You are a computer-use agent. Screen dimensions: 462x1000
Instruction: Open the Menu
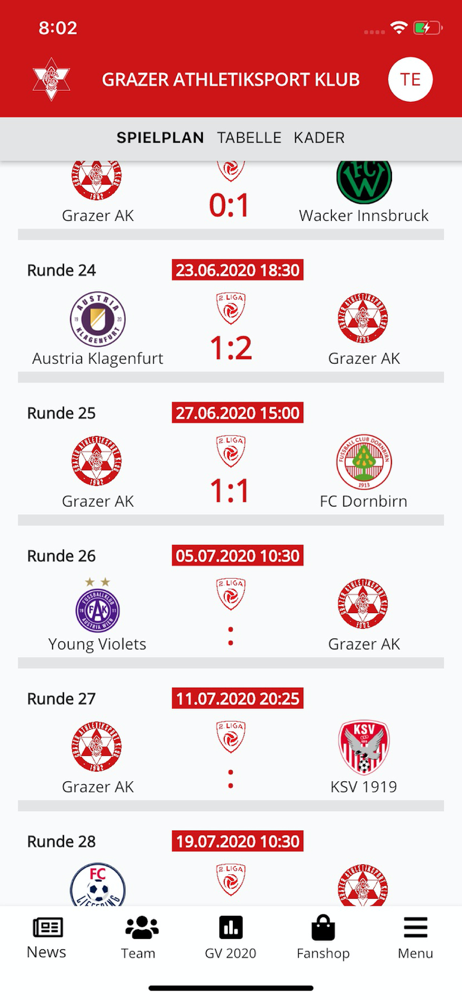click(x=415, y=938)
